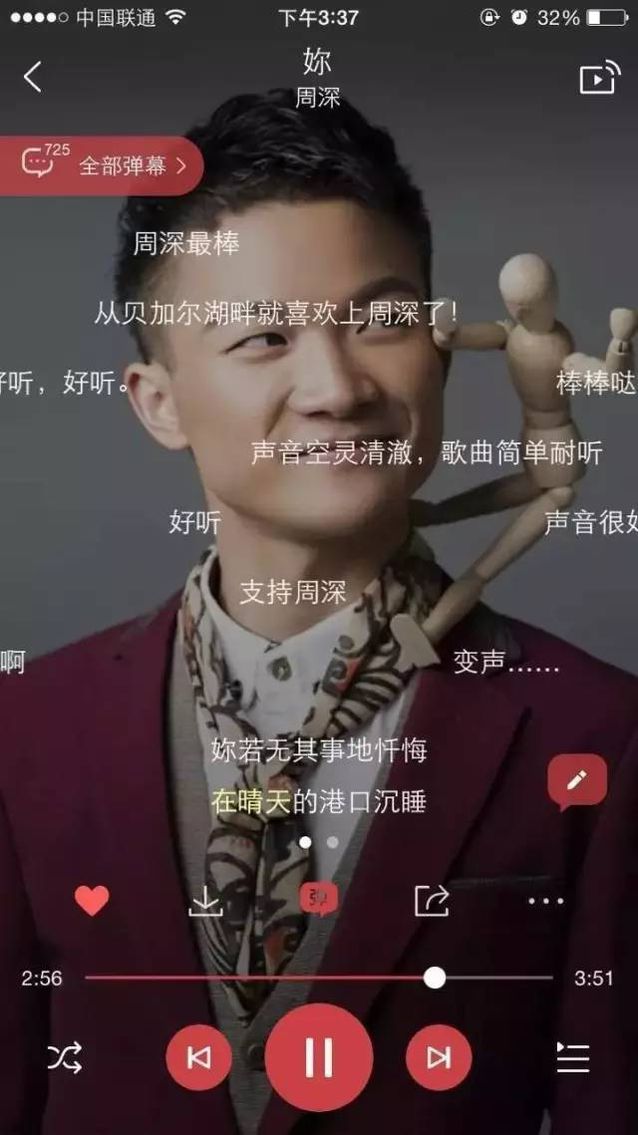Tap the page indicator dots below lyrics

click(319, 842)
